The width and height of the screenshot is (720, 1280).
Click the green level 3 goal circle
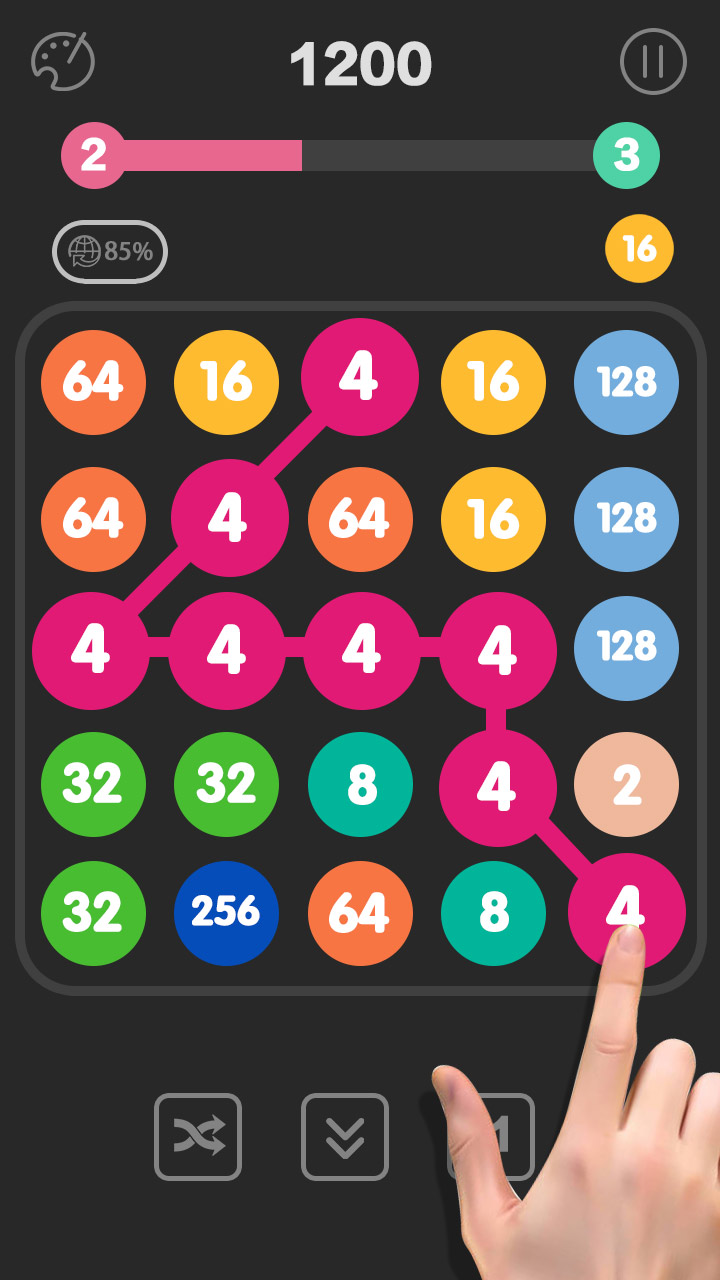coord(629,156)
